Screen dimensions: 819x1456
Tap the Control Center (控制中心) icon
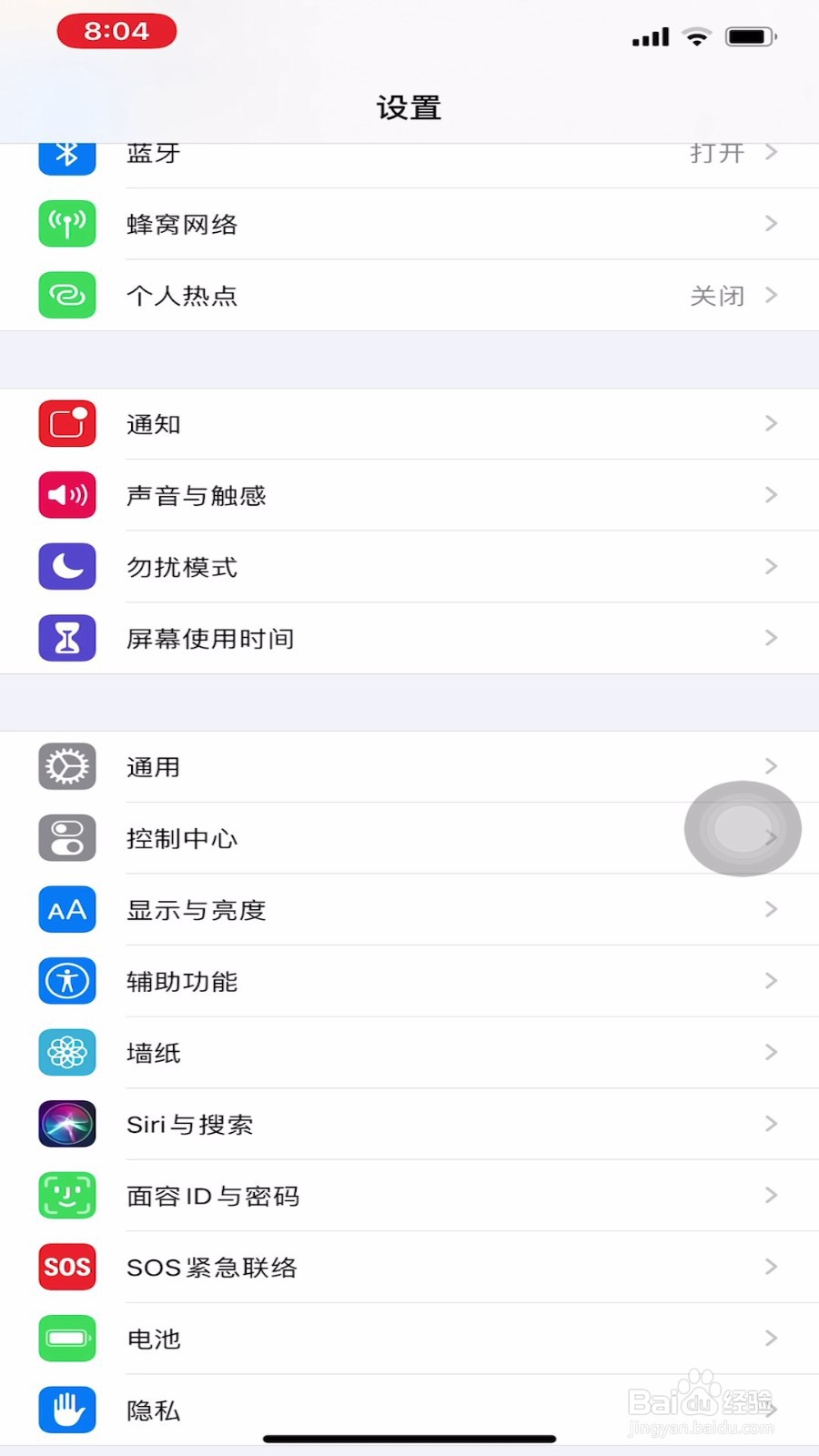[x=66, y=837]
